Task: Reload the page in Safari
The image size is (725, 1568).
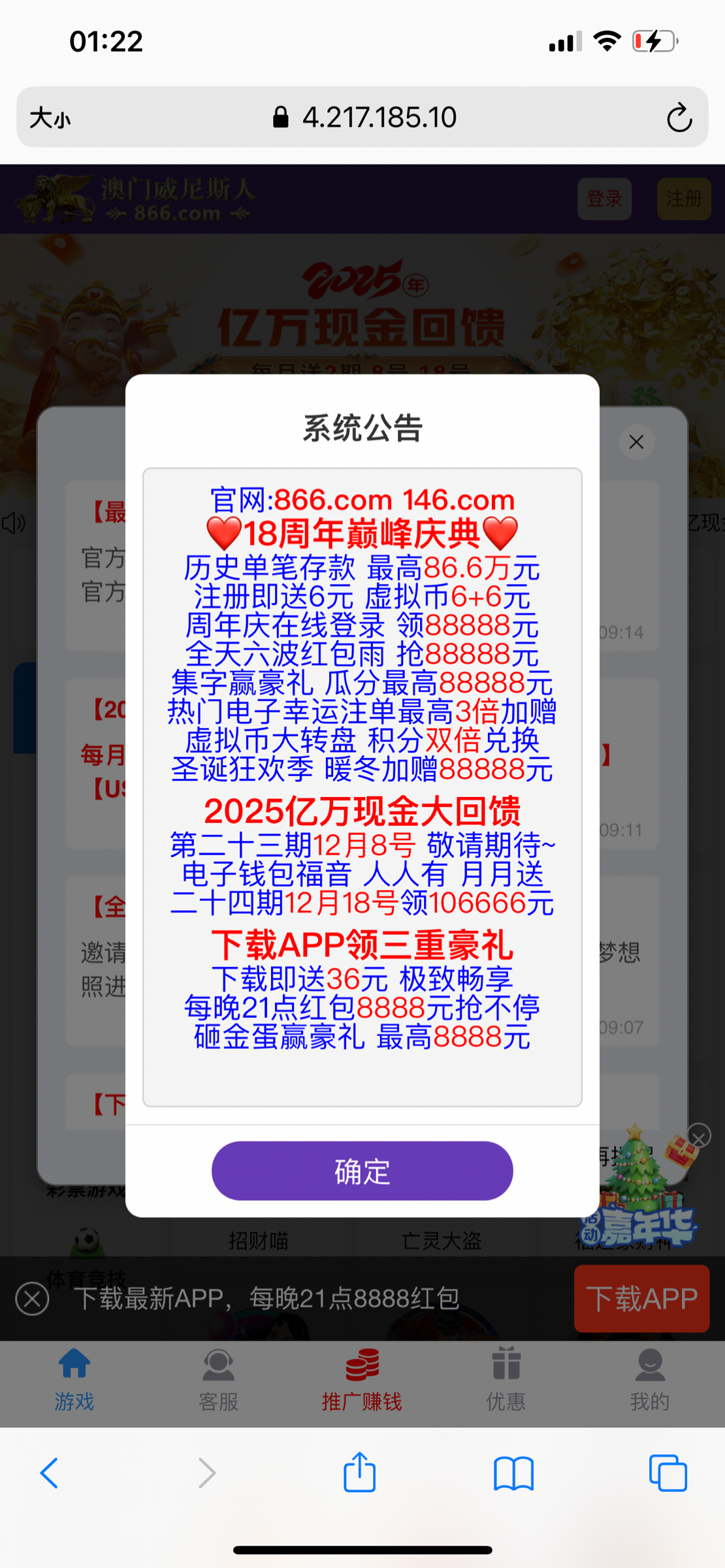Action: (x=679, y=118)
